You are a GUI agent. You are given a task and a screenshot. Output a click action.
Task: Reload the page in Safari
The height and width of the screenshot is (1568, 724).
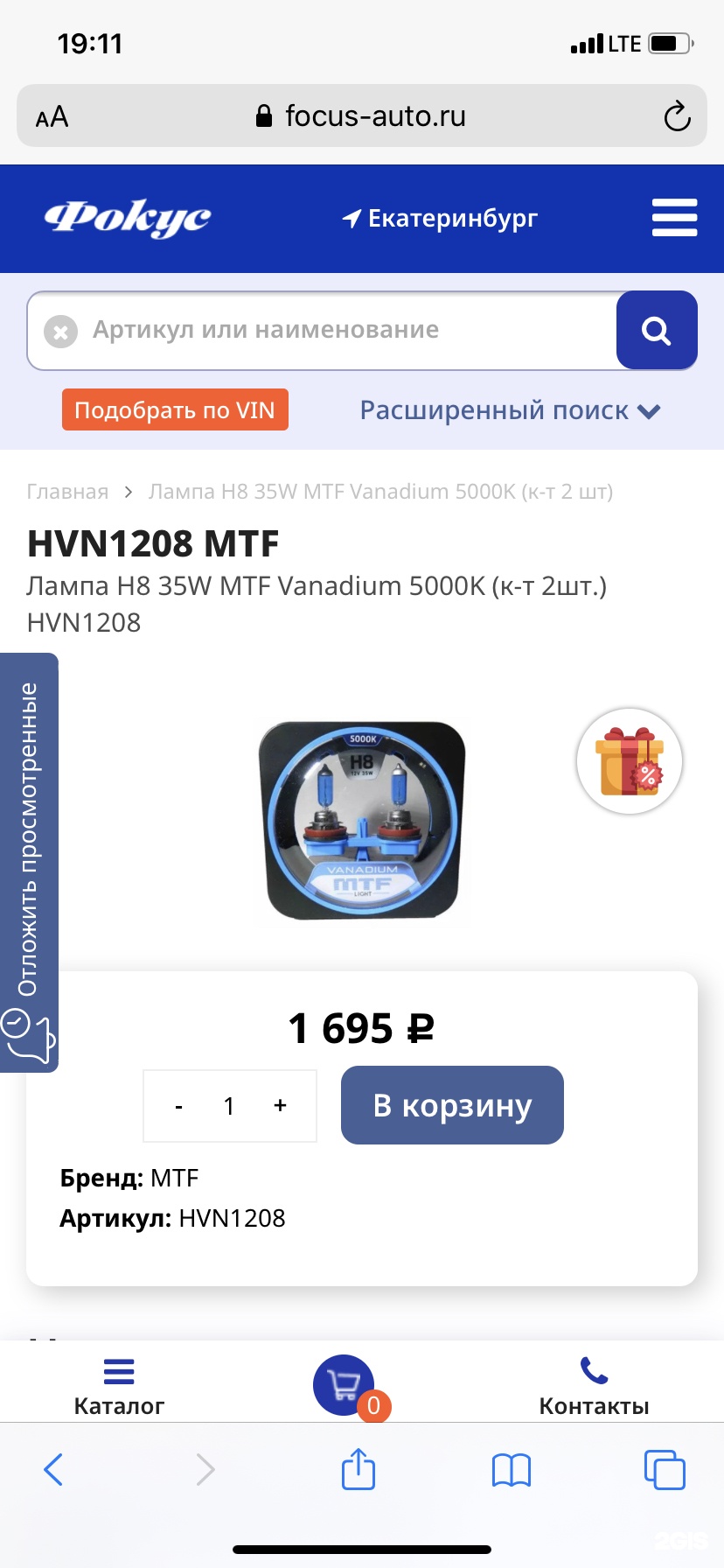[677, 116]
